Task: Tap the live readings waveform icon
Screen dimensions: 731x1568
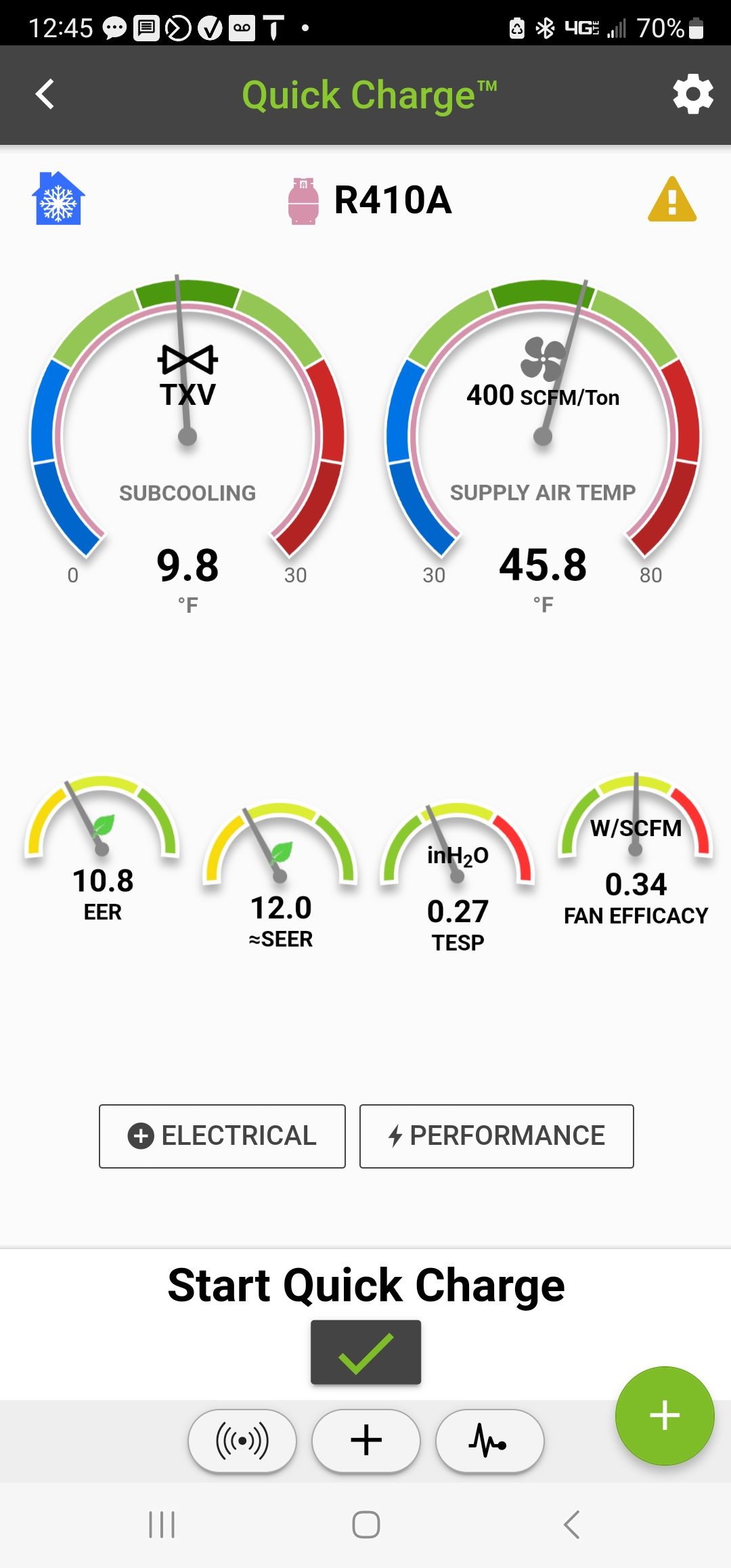Action: (x=489, y=1441)
